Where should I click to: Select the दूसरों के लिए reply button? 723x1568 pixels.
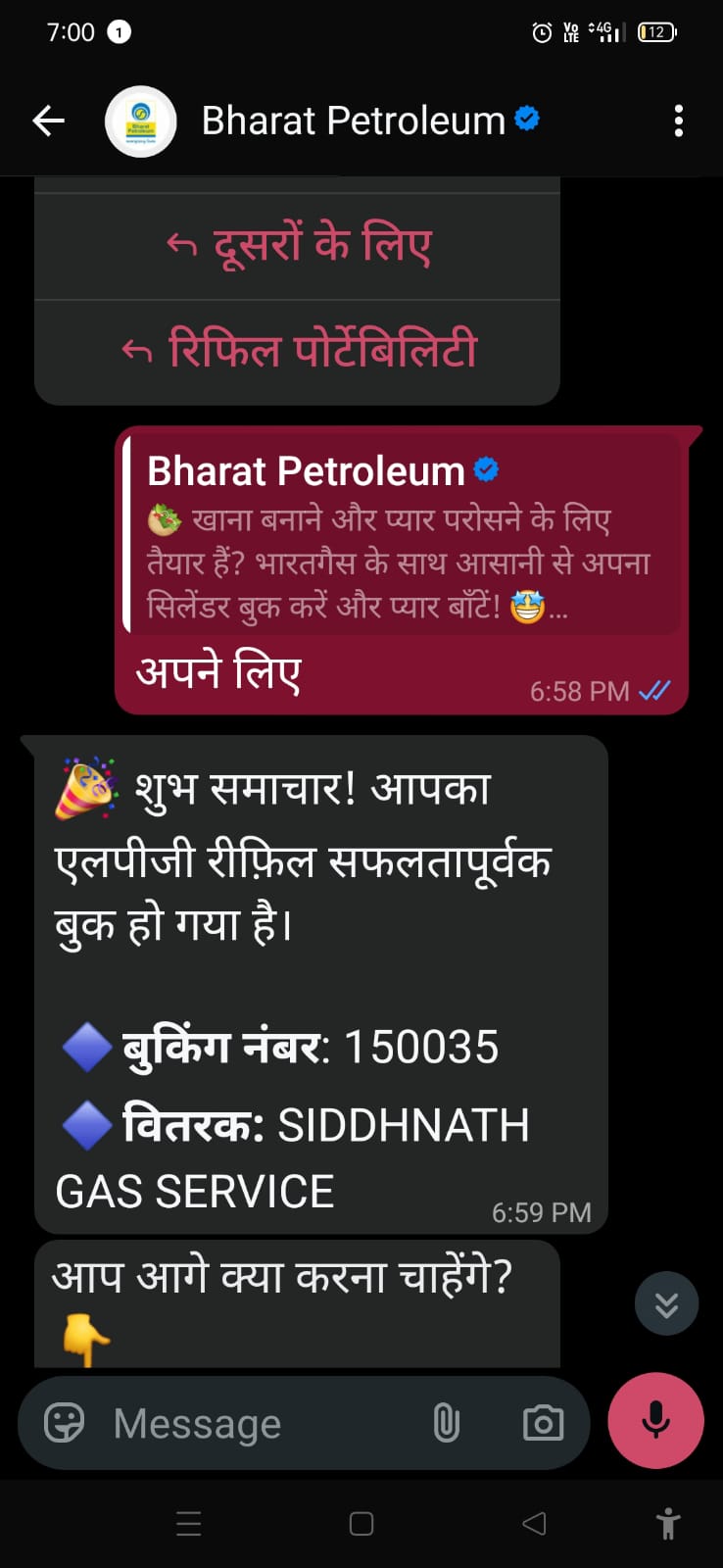point(298,245)
